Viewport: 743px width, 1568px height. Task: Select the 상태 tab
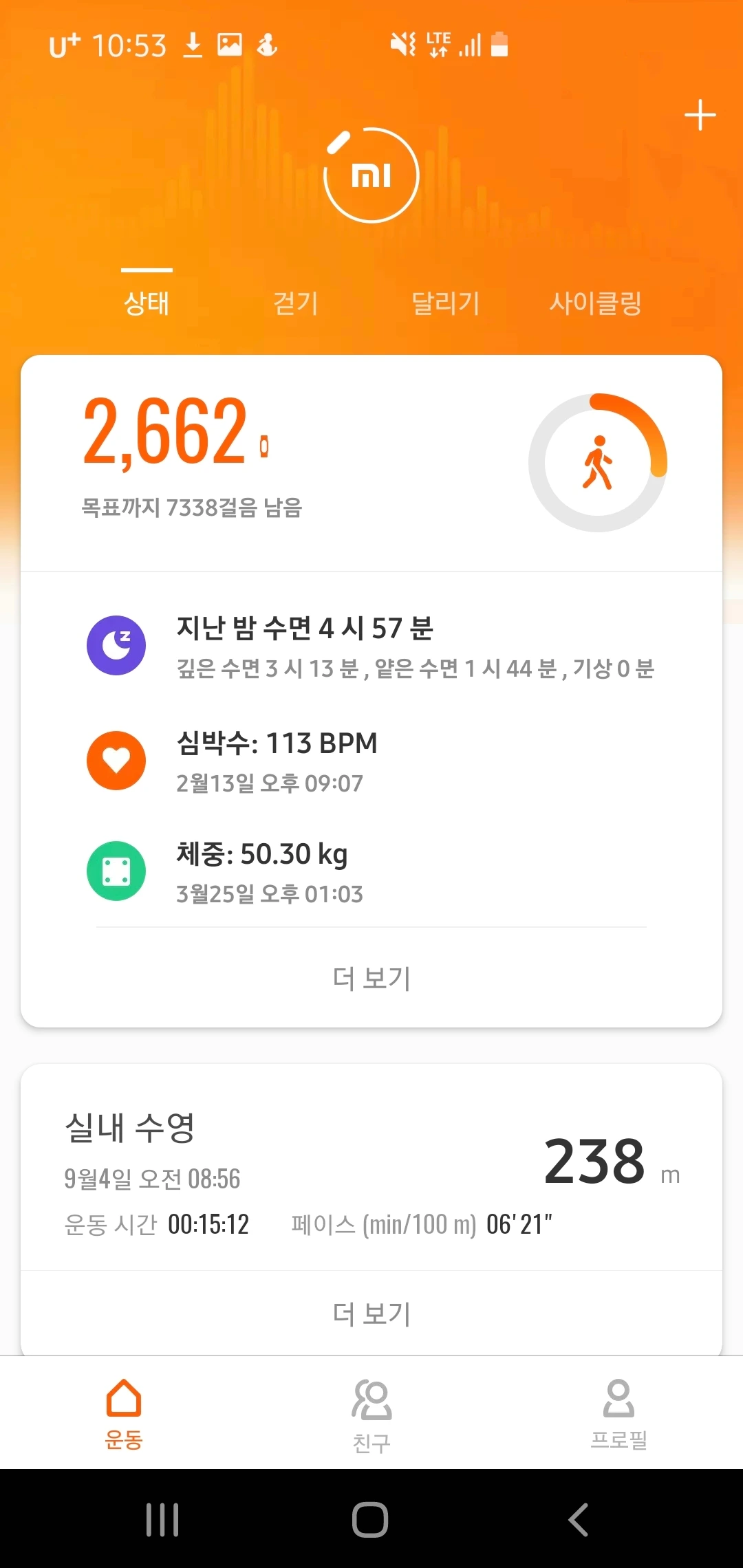(147, 303)
